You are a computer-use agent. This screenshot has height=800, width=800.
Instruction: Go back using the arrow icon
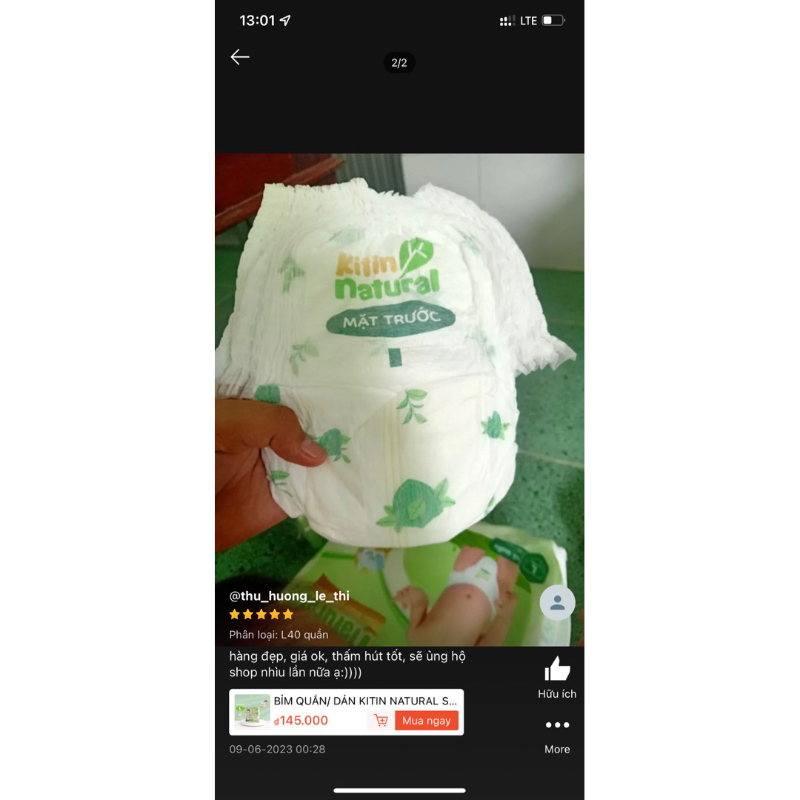click(x=240, y=57)
